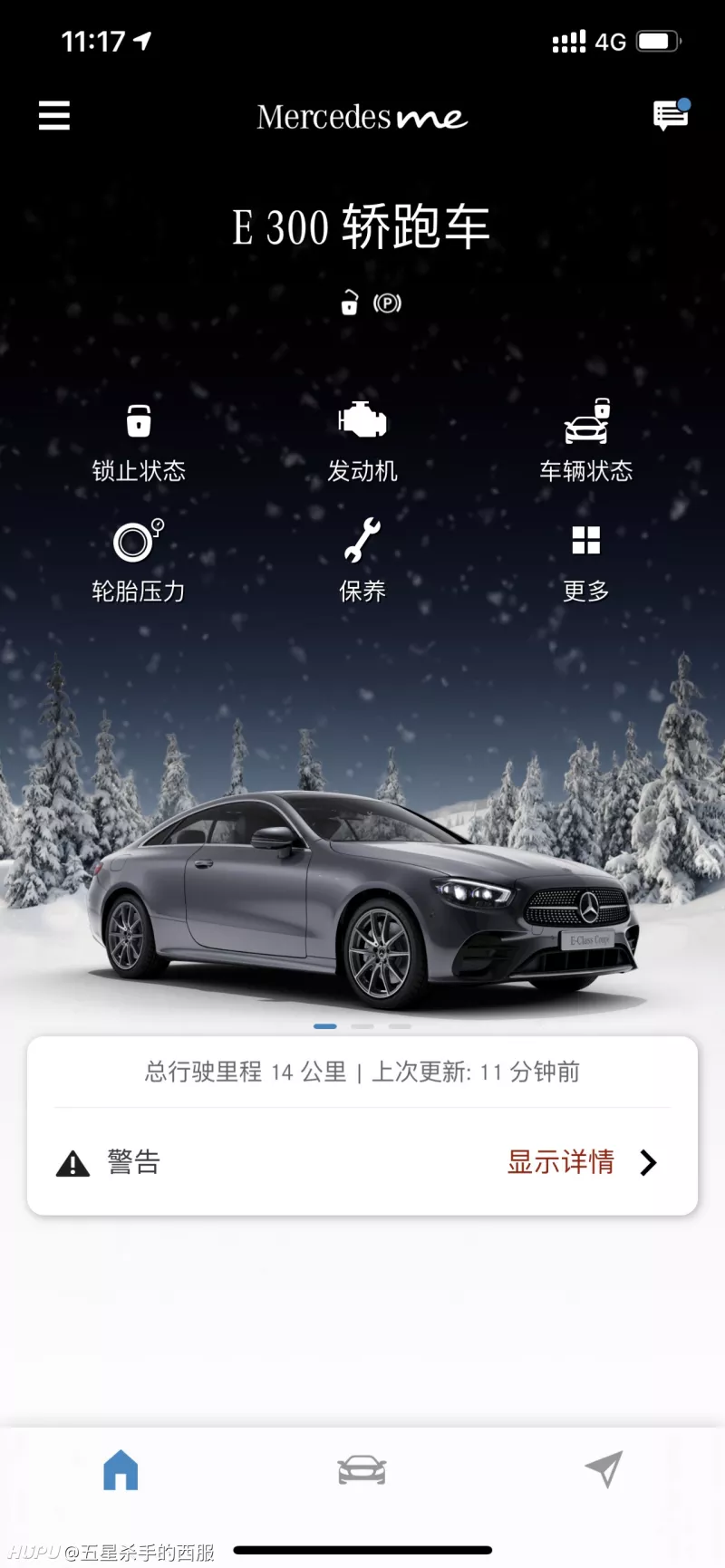Open 锁止状态 lock status
The height and width of the screenshot is (1568, 725).
pos(139,441)
